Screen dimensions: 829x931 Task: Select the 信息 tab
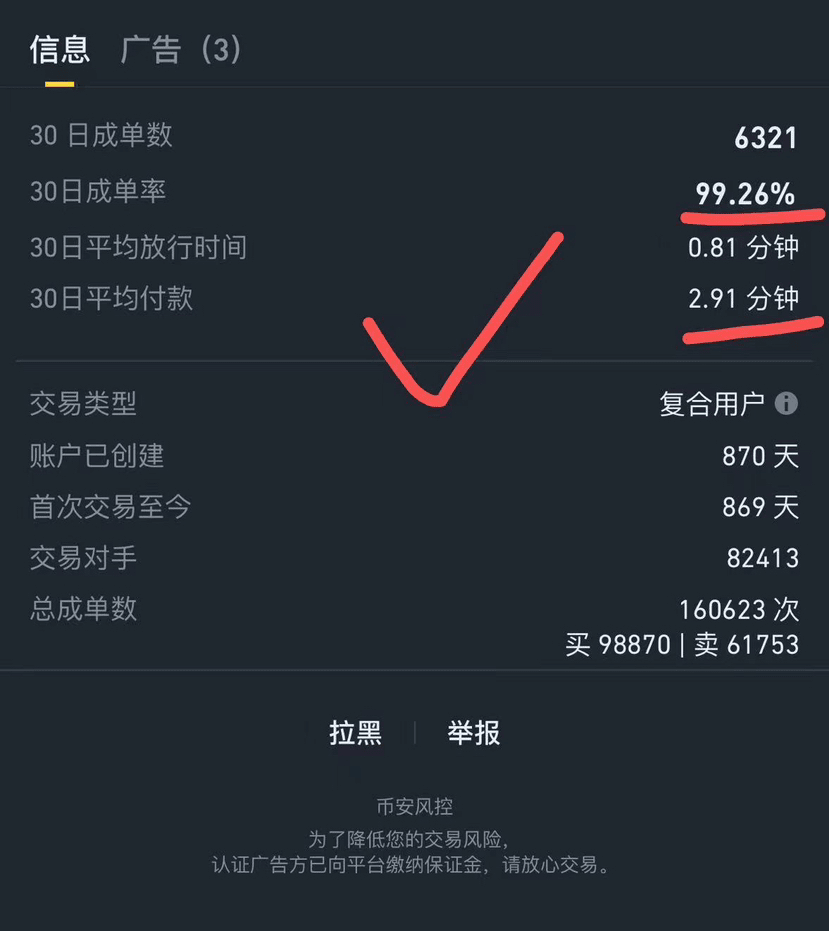tap(60, 50)
